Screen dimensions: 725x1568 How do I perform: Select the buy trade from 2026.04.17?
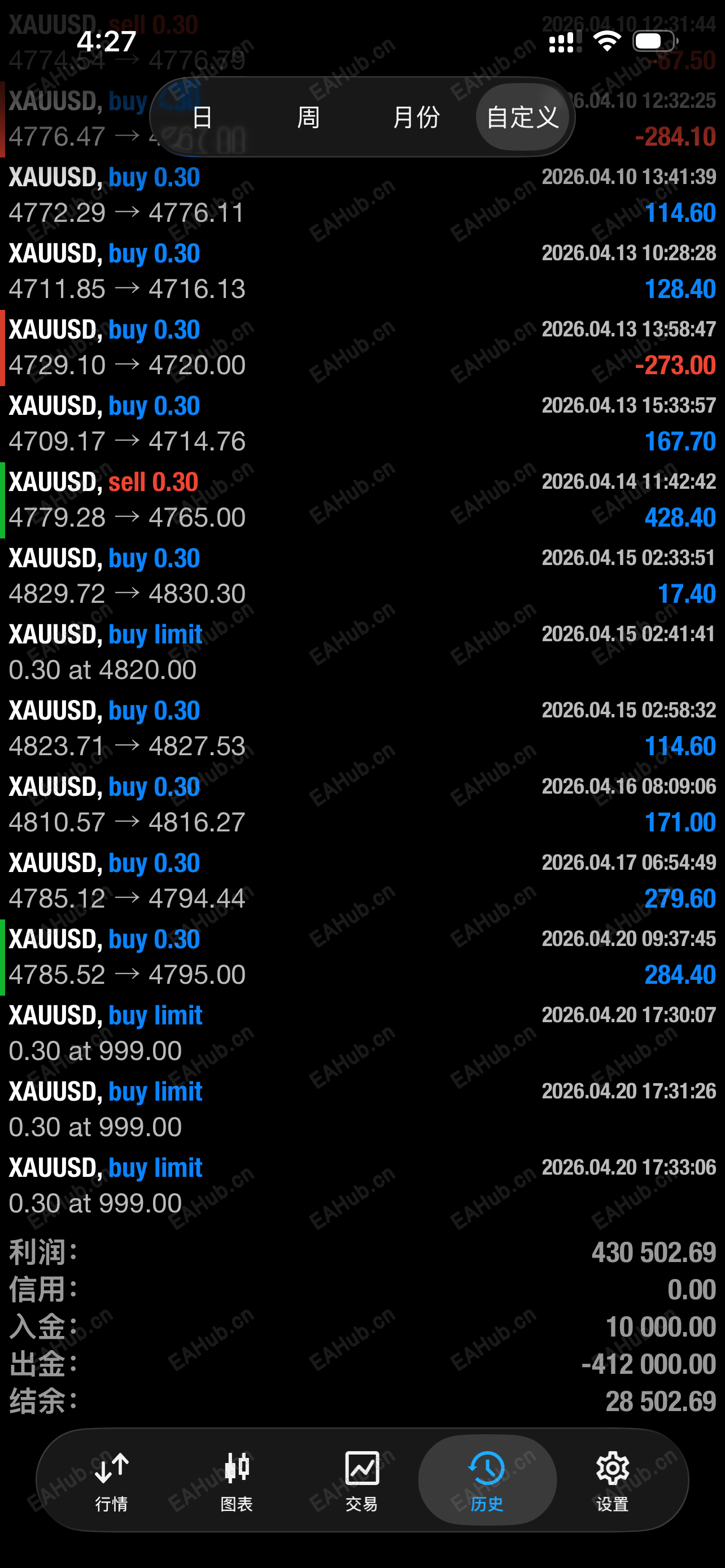362,881
